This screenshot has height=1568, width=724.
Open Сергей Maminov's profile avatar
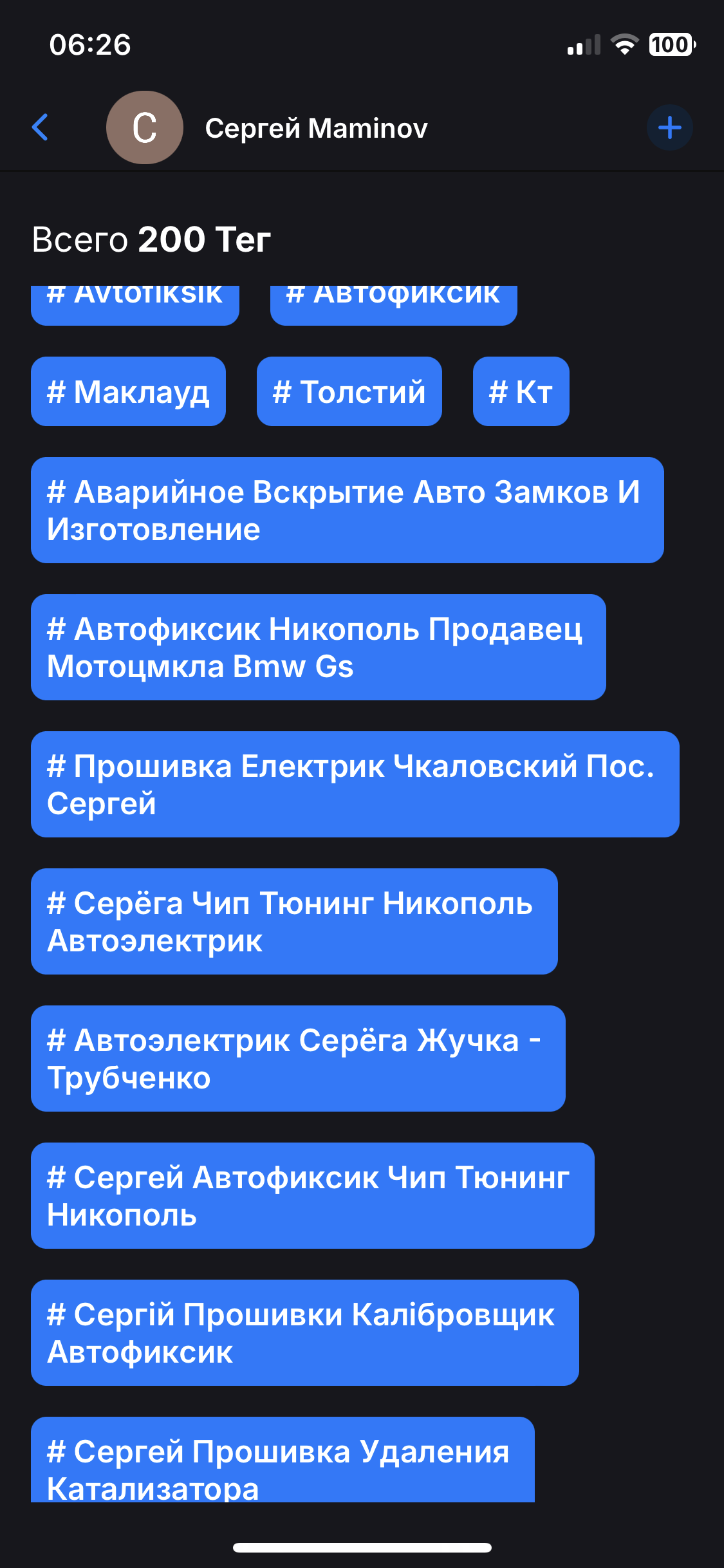(x=144, y=127)
